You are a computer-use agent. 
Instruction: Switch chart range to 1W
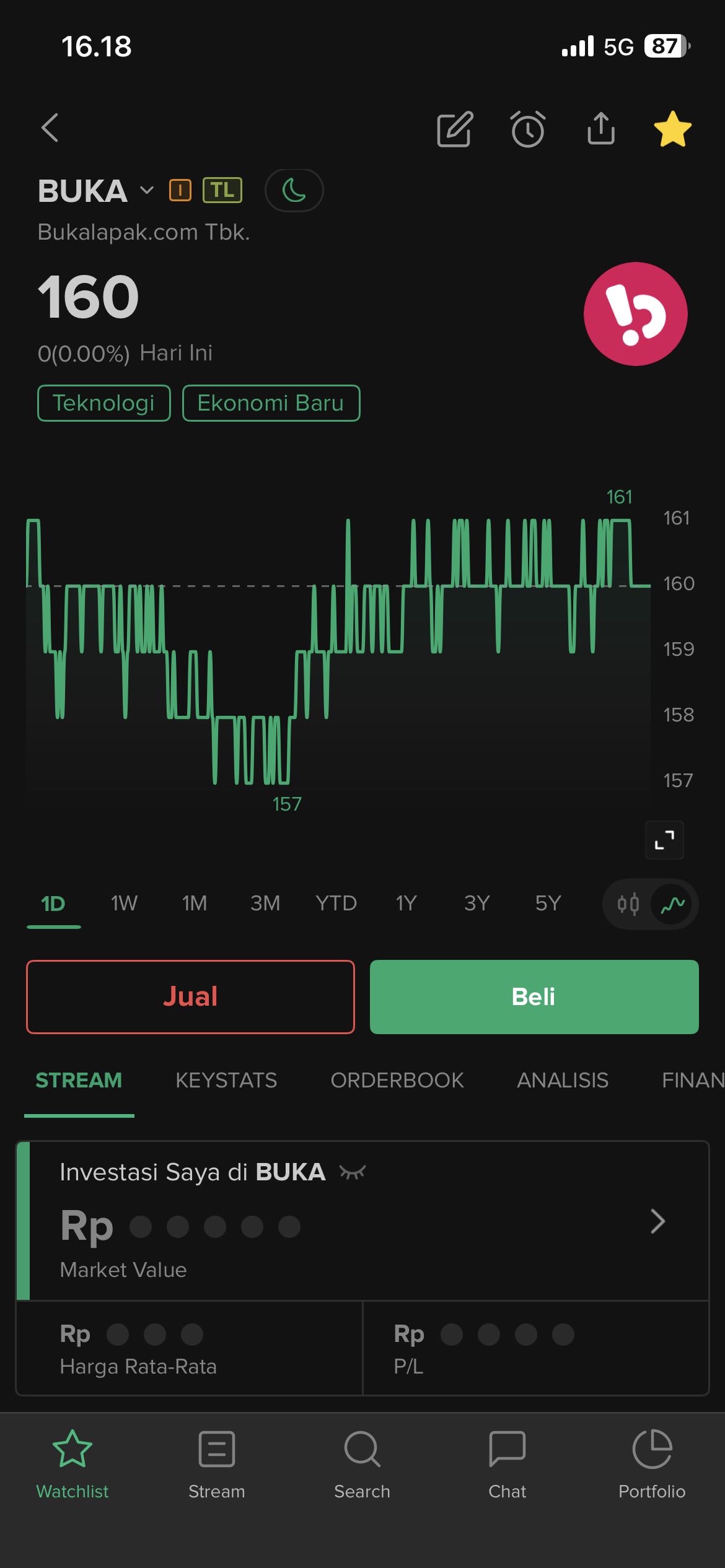coord(124,904)
